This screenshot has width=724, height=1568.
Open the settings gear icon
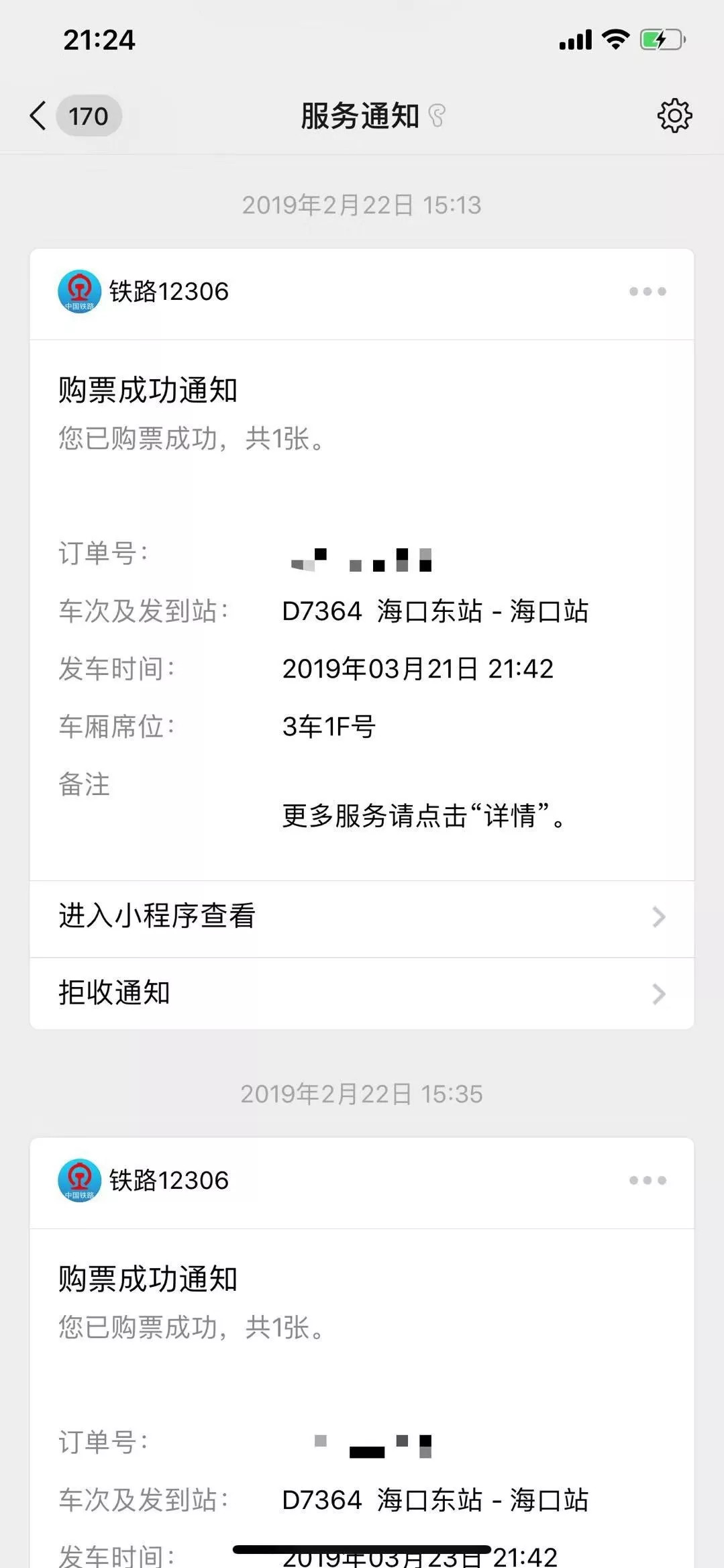[674, 115]
